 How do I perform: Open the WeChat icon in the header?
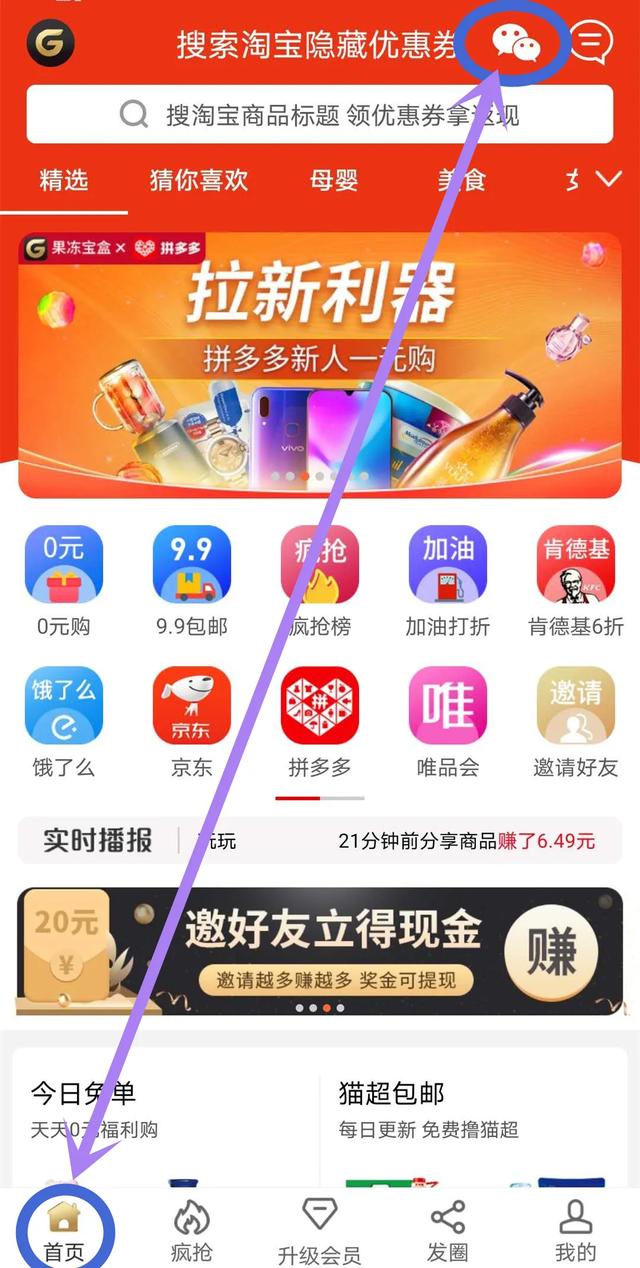tap(515, 43)
